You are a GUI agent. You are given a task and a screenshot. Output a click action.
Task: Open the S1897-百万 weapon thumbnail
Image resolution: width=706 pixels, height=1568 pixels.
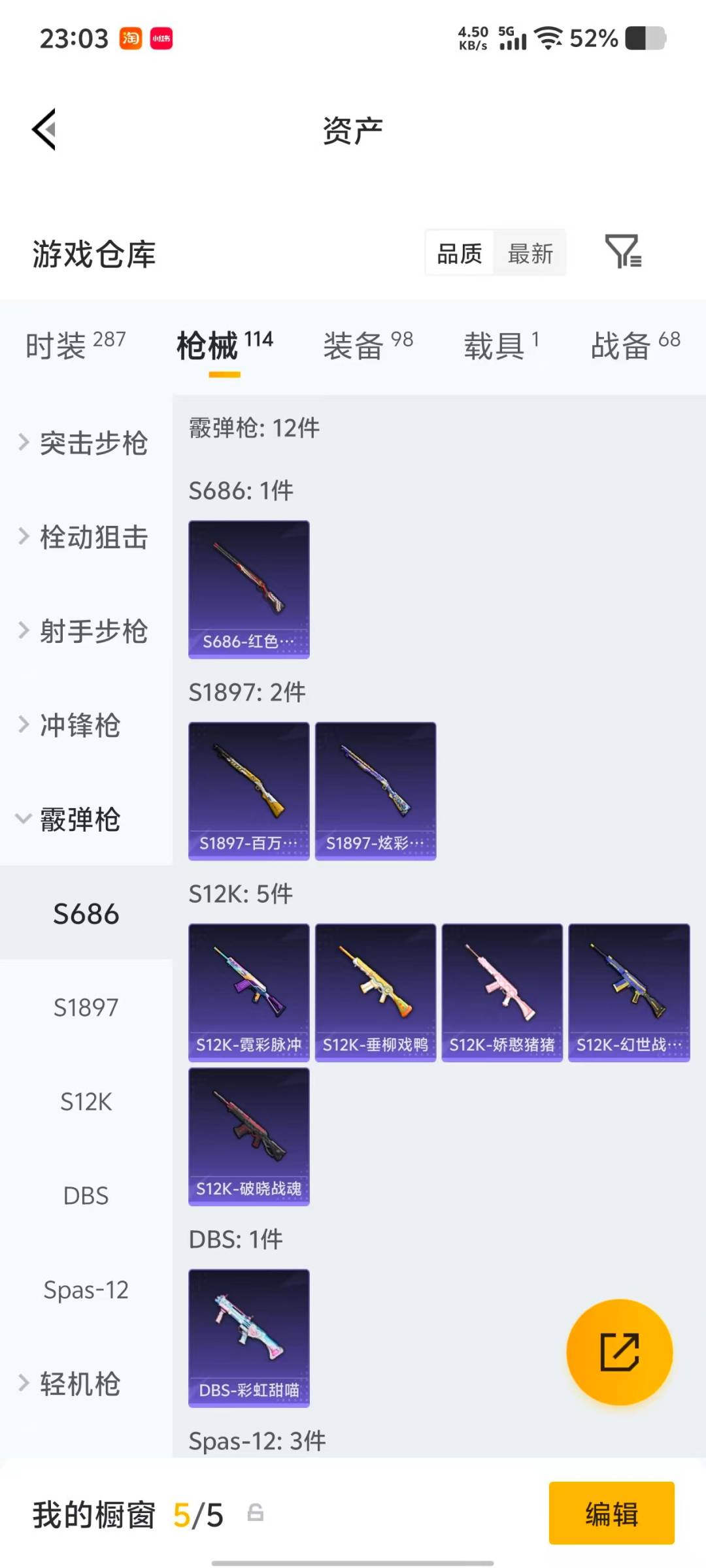[x=249, y=789]
